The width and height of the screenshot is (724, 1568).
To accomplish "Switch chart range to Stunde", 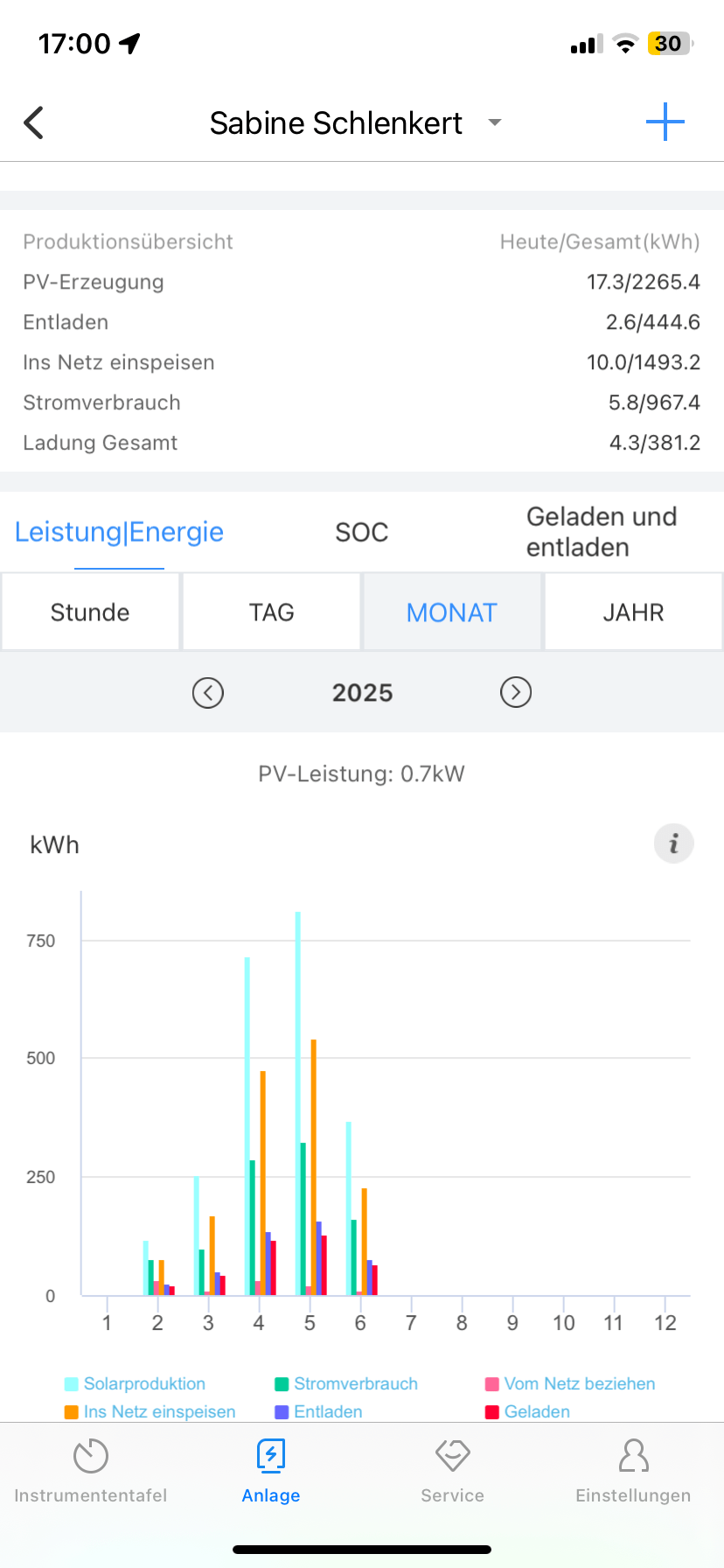I will click(90, 612).
